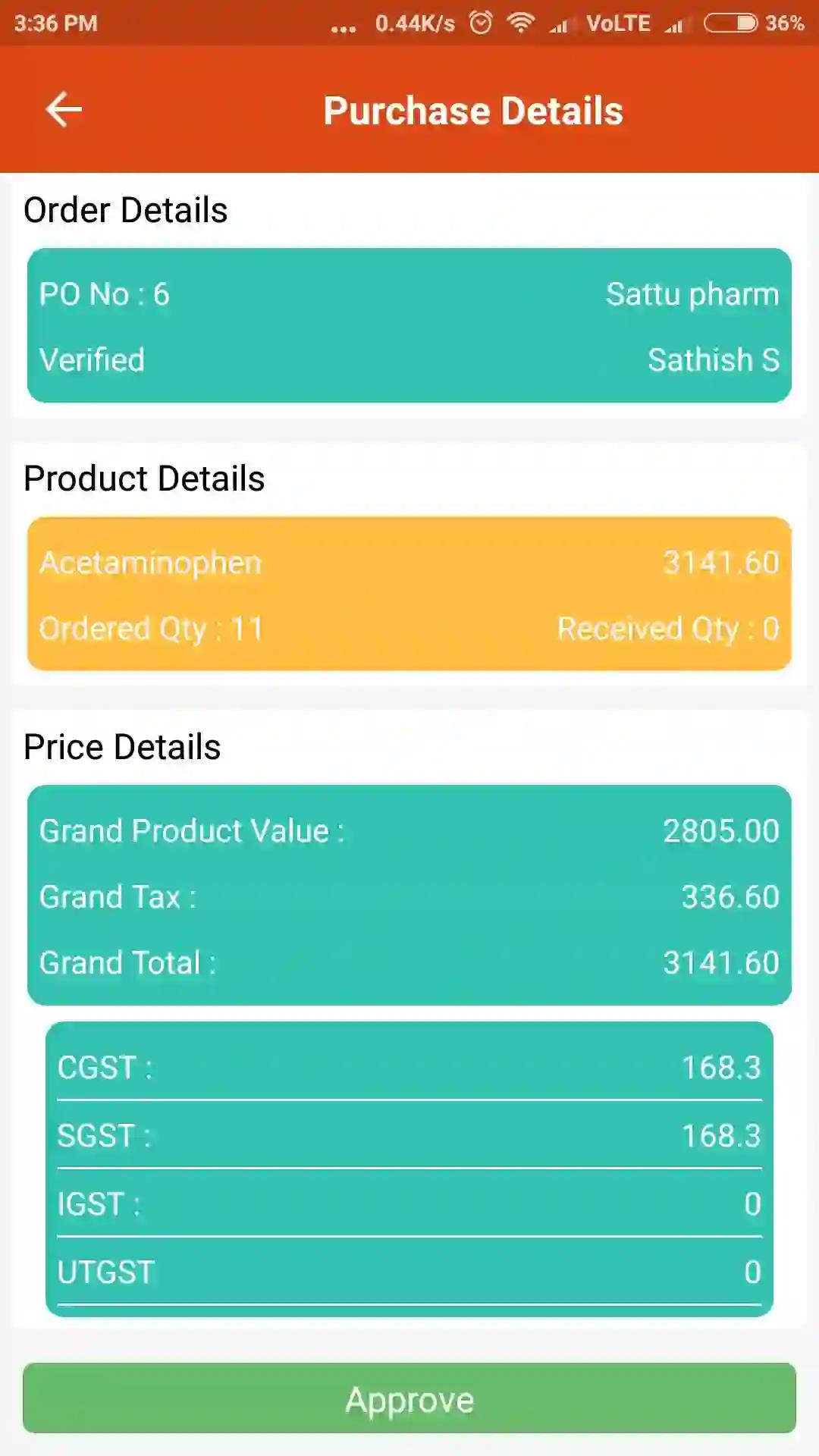This screenshot has height=1456, width=819.
Task: Expand the Acetaminophen product card
Action: [409, 595]
